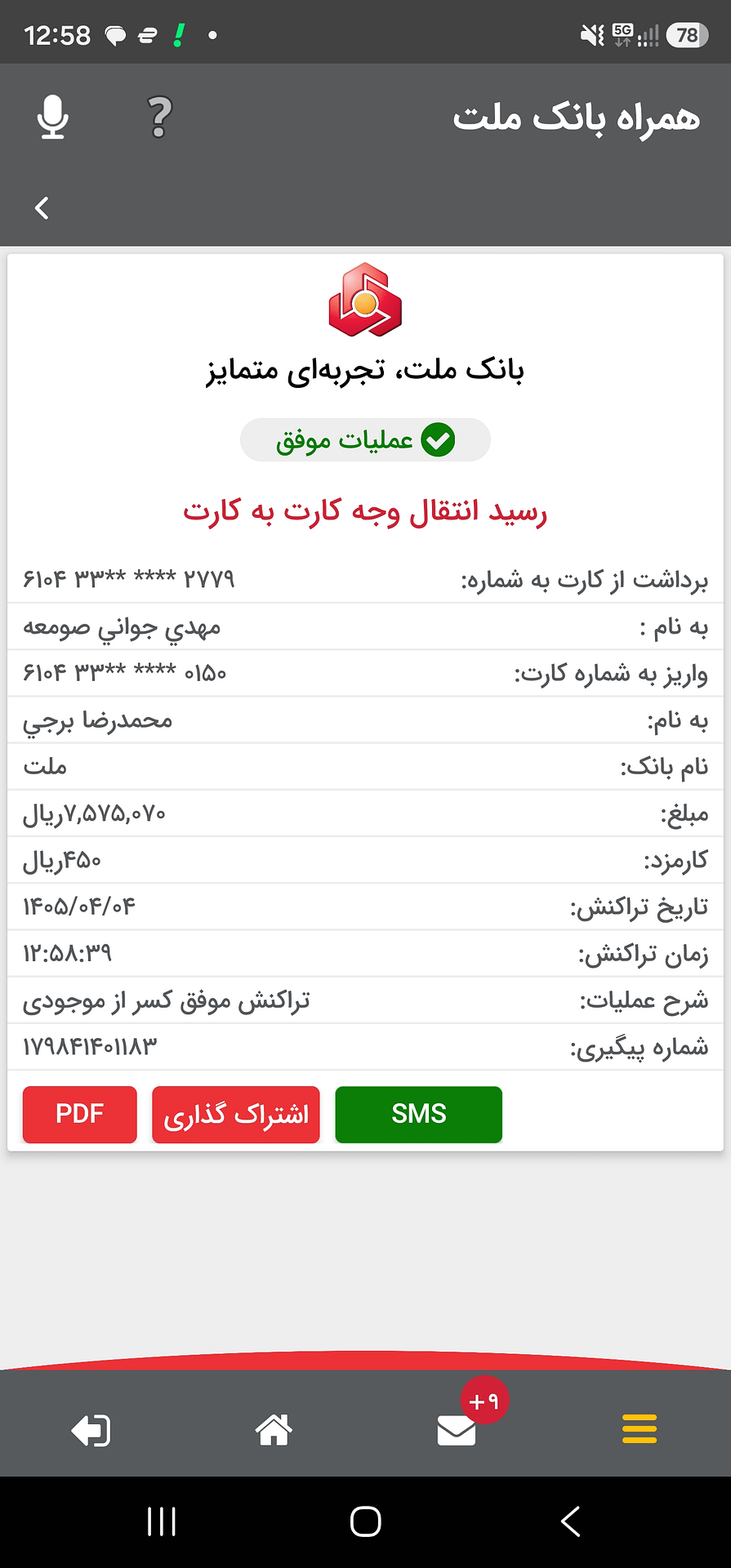731x1568 pixels.
Task: Open the messages inbox envelope
Action: pyautogui.click(x=457, y=1430)
